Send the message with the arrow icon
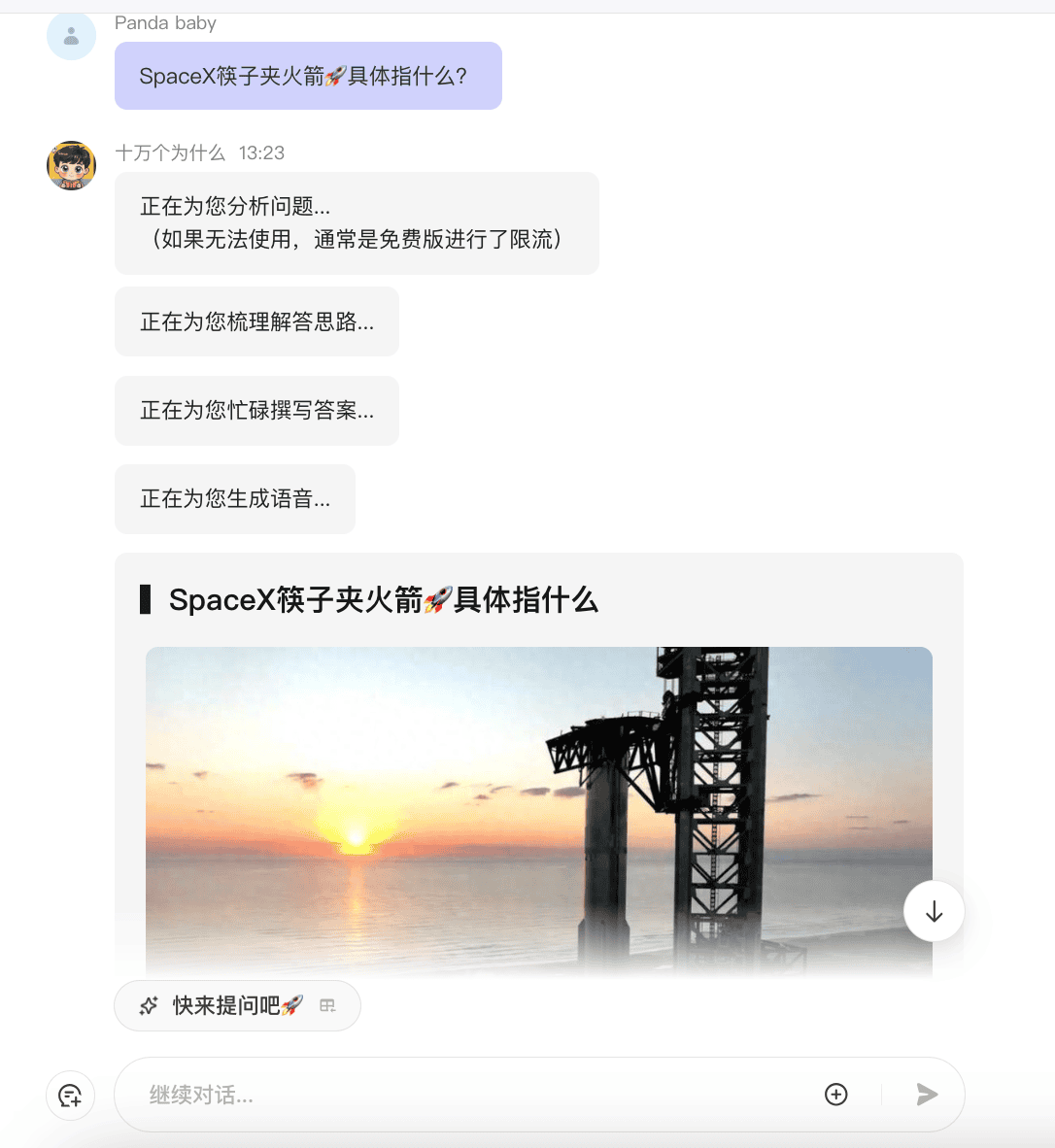 tap(927, 1095)
